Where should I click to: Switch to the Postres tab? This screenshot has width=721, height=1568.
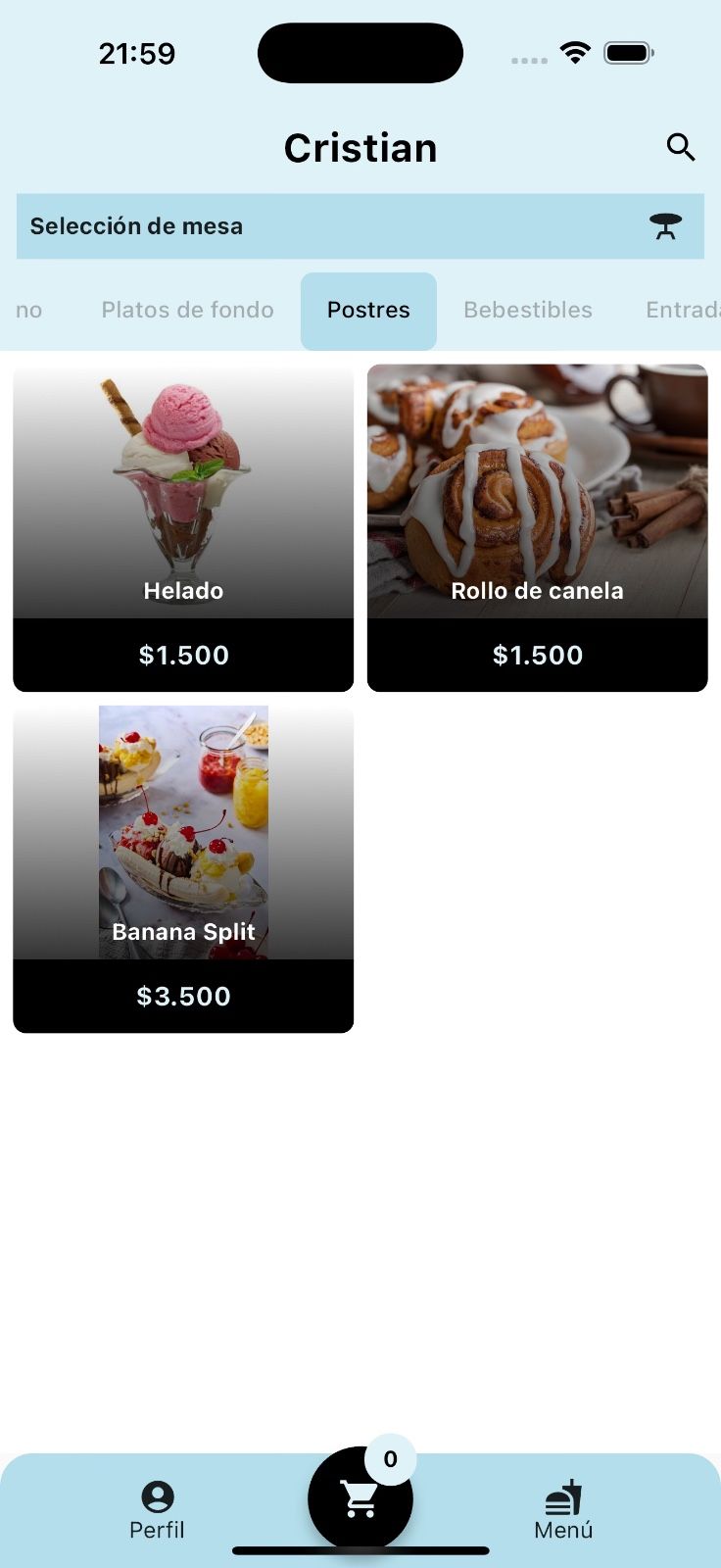pos(368,311)
